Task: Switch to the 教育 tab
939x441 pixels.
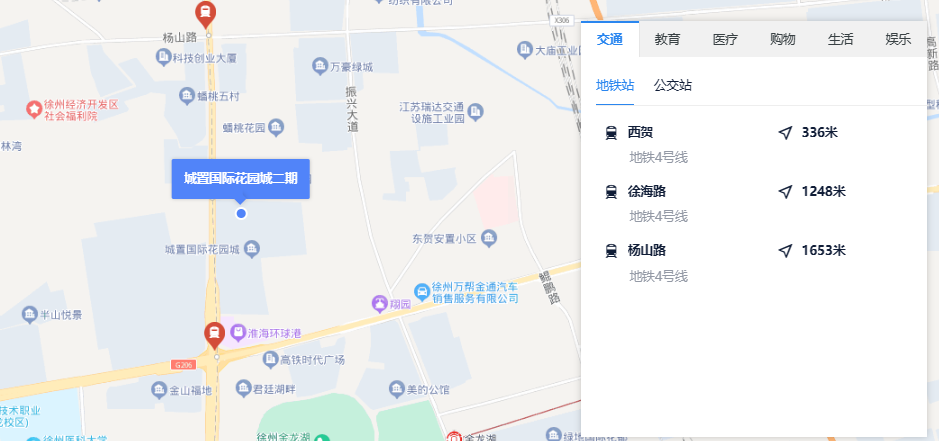Action: coord(668,40)
